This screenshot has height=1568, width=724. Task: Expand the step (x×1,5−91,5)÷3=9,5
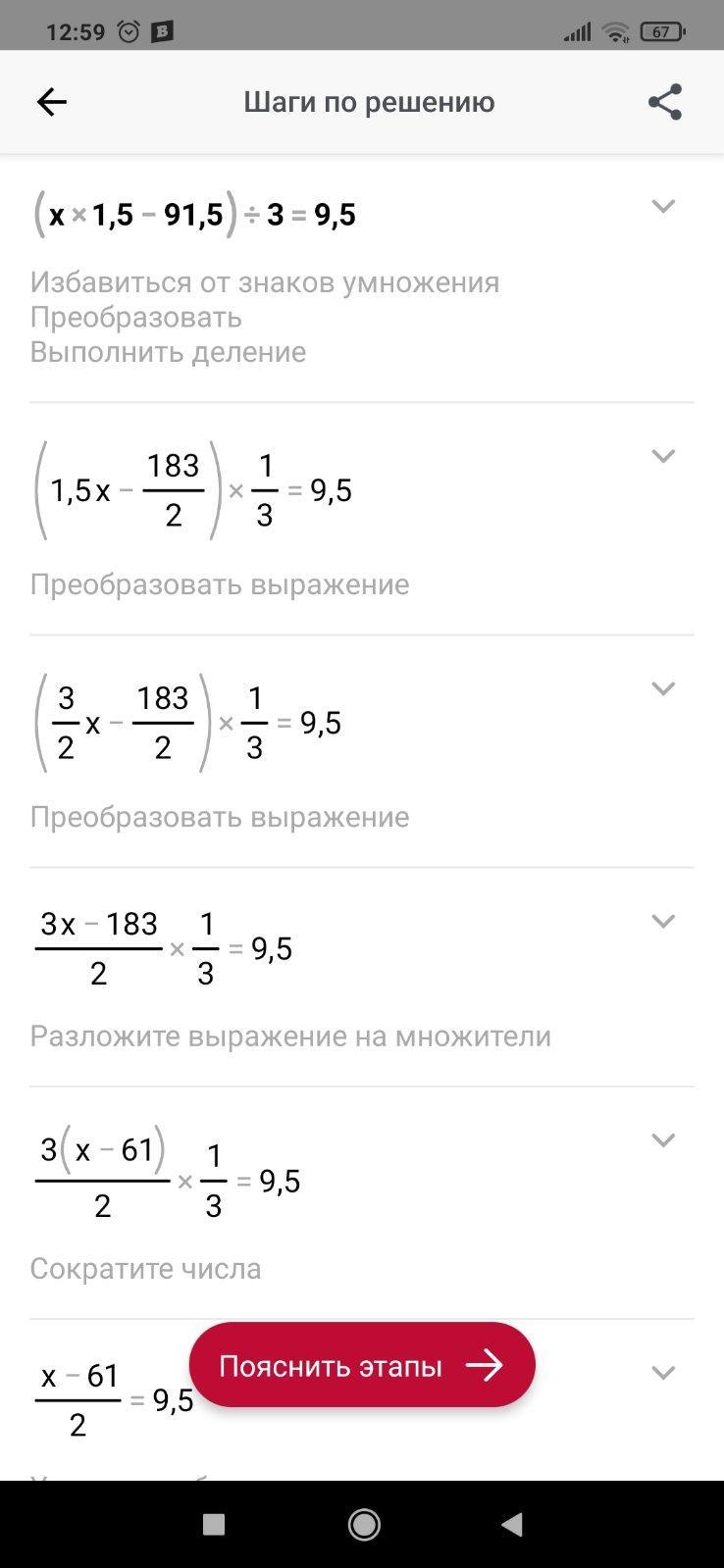coord(663,206)
